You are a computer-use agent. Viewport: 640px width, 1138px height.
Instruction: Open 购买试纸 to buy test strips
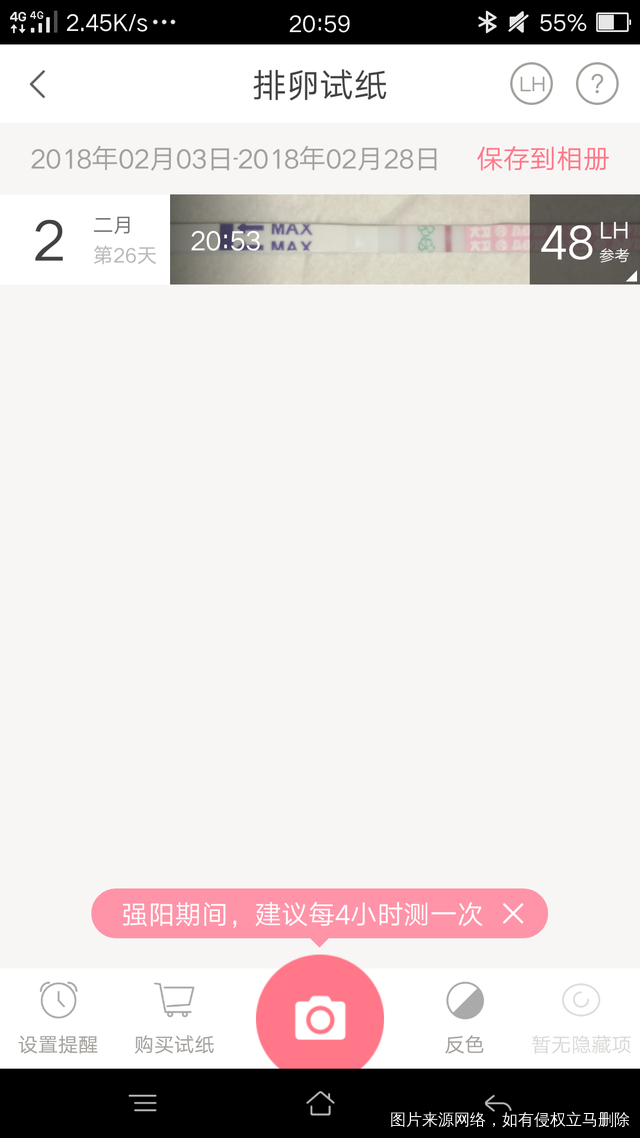(174, 1018)
